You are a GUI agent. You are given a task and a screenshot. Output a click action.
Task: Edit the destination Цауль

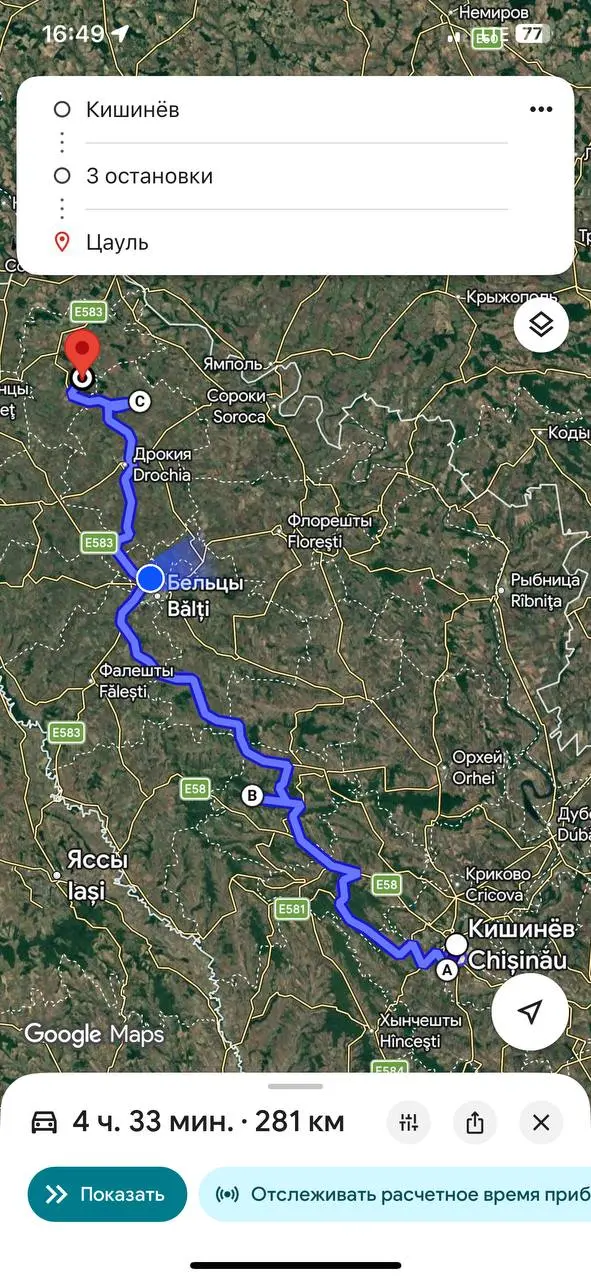click(296, 242)
